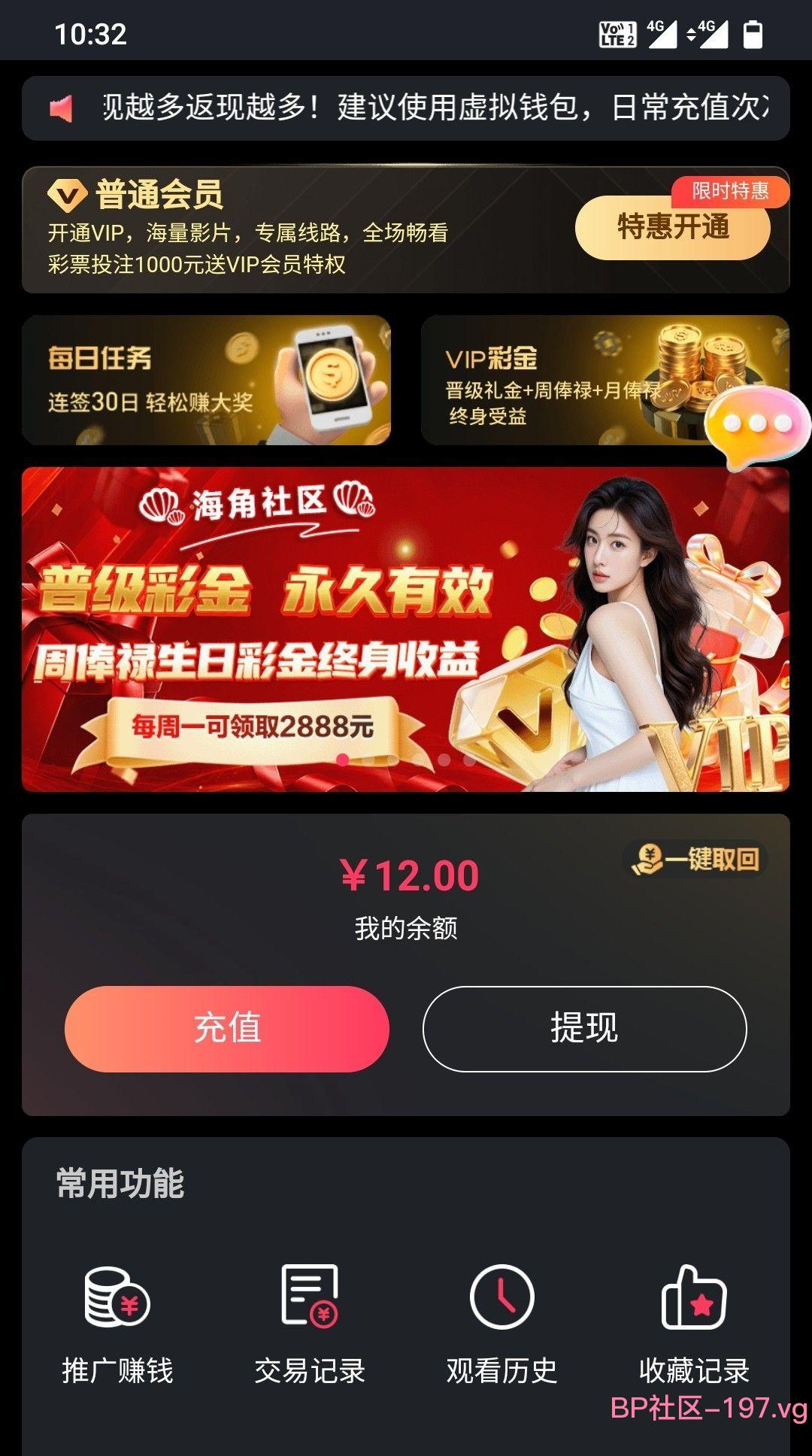Tap the scrolling announcement bar
Viewport: 812px width, 1456px height.
(x=405, y=108)
